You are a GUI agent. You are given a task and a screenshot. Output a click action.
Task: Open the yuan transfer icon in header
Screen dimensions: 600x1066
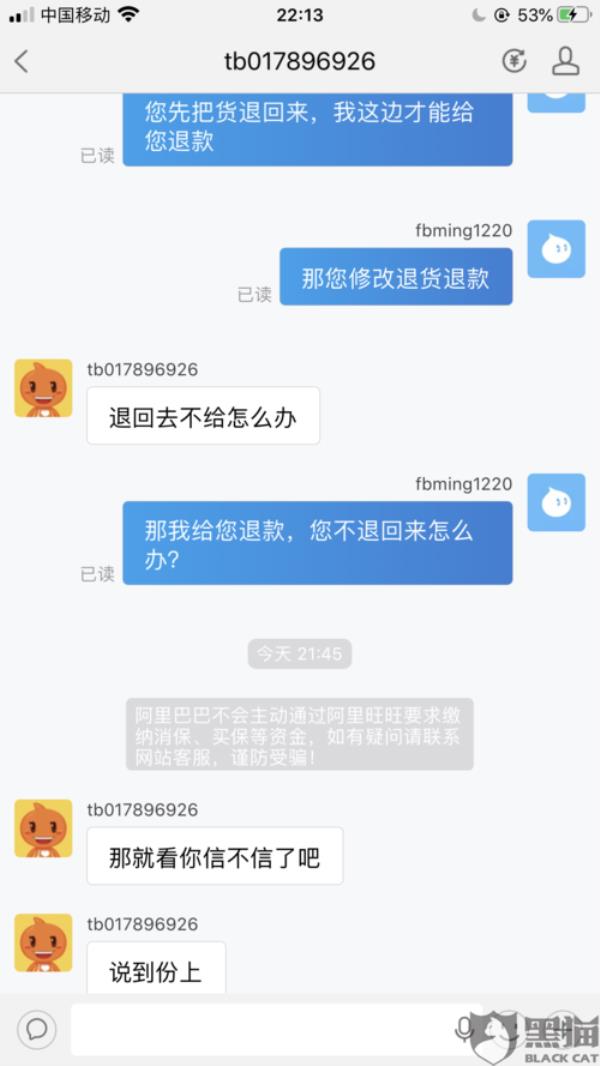pos(514,61)
